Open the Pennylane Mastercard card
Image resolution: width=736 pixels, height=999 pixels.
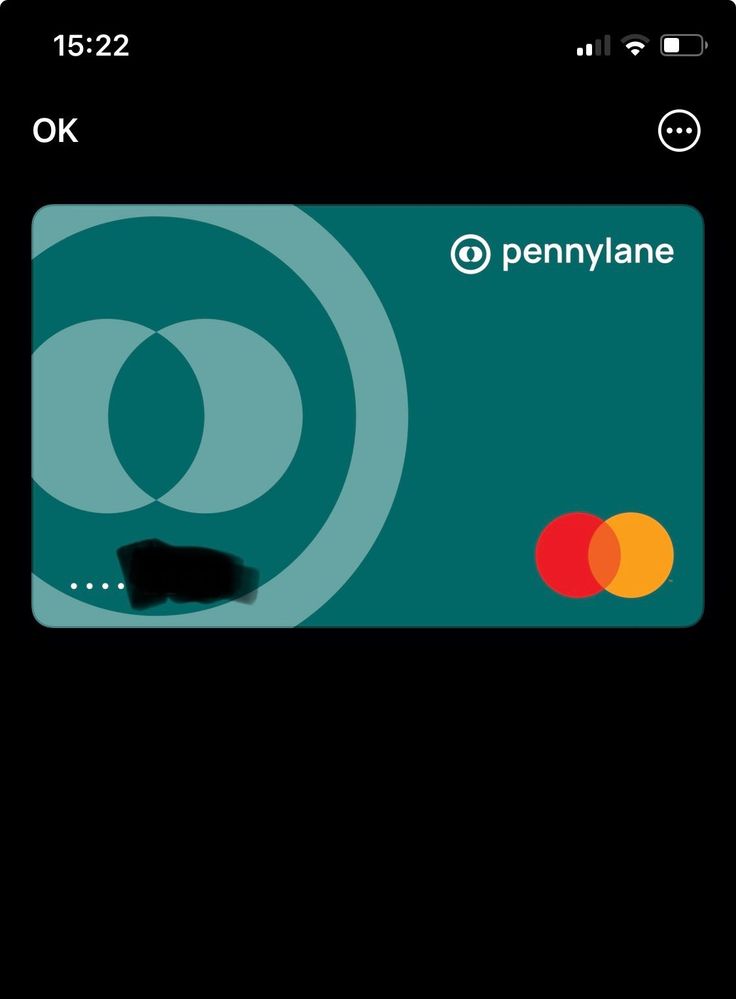click(368, 415)
